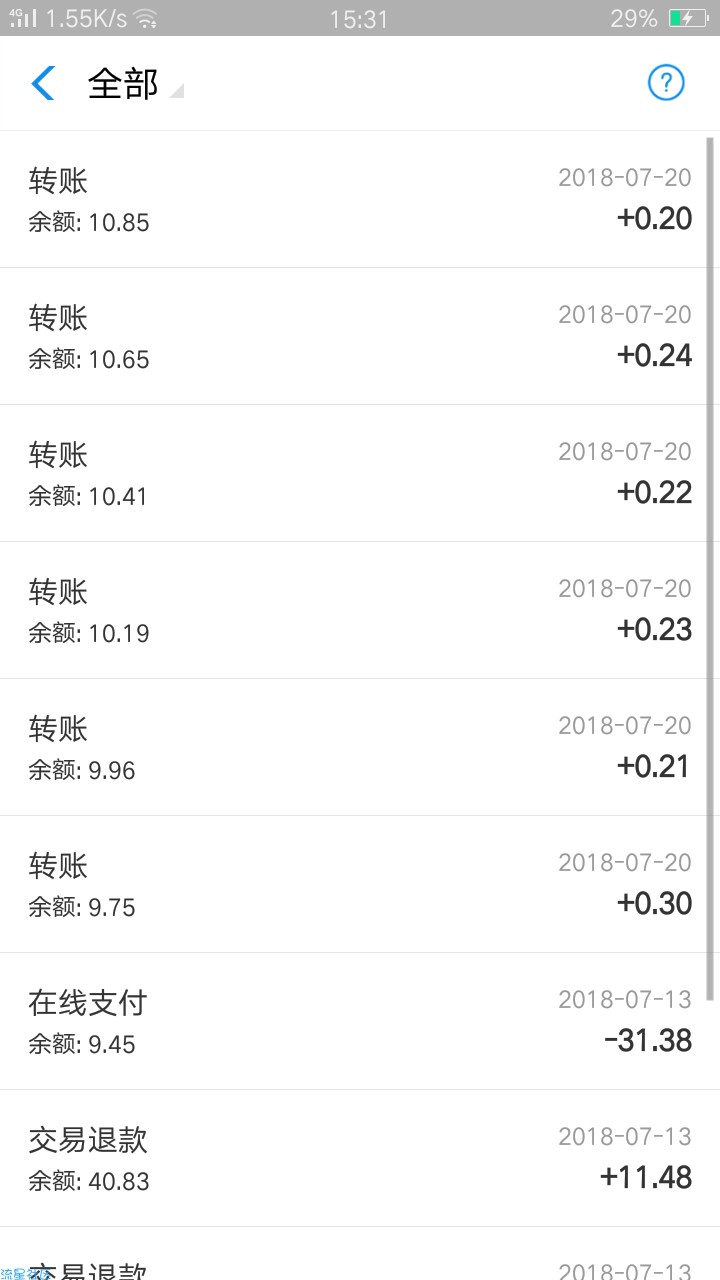Image resolution: width=720 pixels, height=1280 pixels.
Task: Open the 全部 filter dropdown
Action: coord(135,84)
